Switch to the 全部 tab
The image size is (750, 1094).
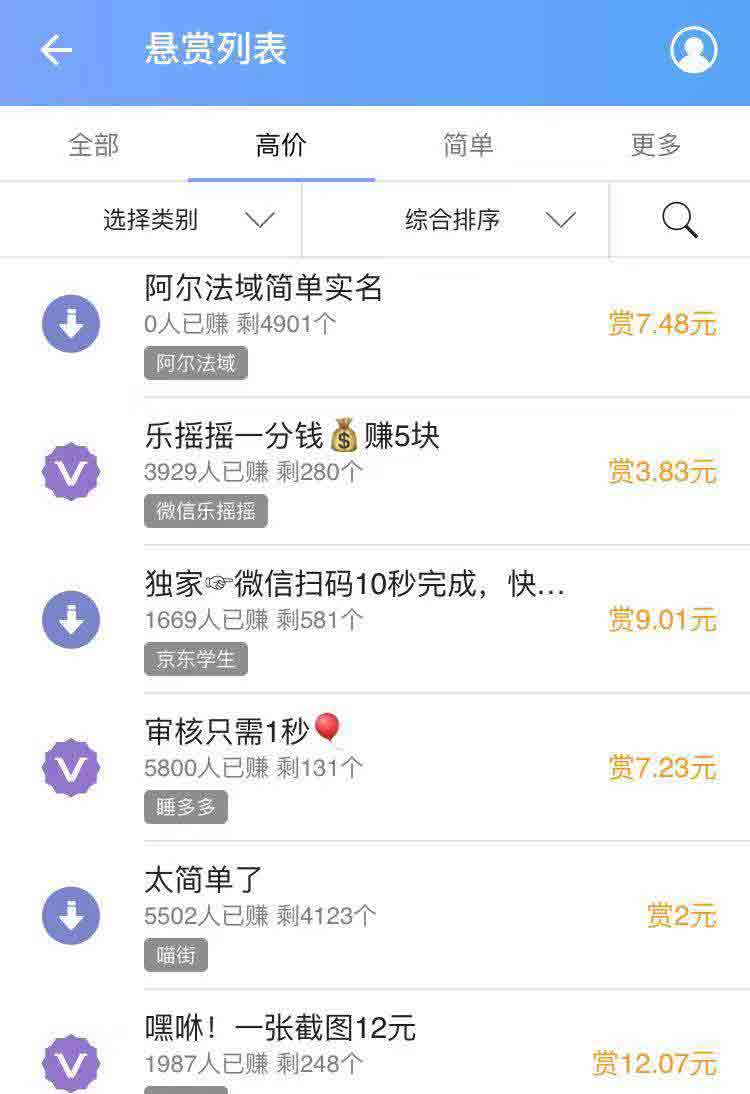pyautogui.click(x=93, y=145)
